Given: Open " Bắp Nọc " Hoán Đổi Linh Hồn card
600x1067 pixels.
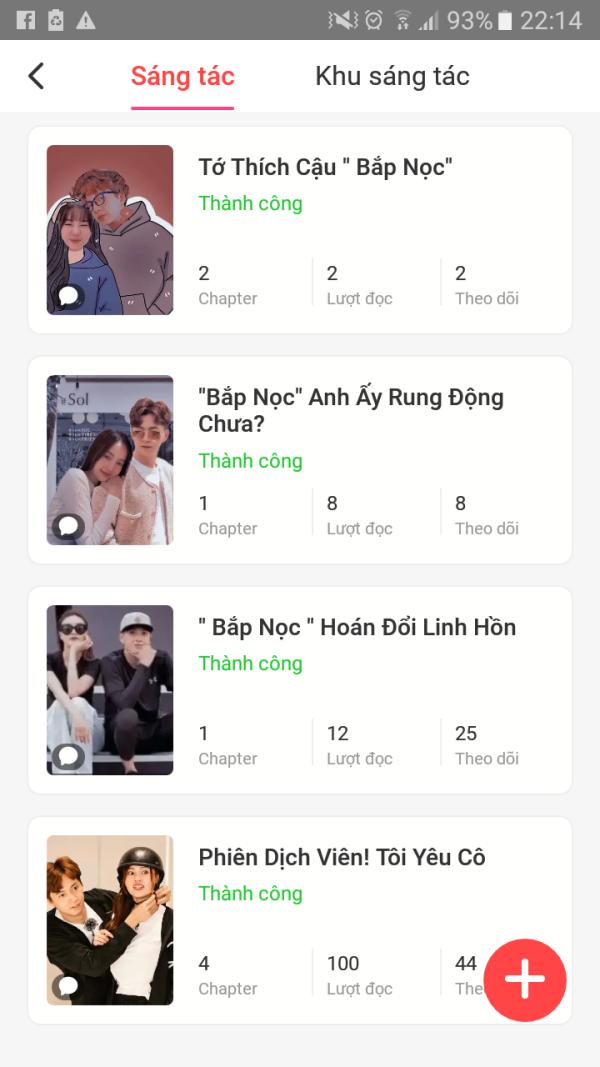Looking at the screenshot, I should (300, 690).
